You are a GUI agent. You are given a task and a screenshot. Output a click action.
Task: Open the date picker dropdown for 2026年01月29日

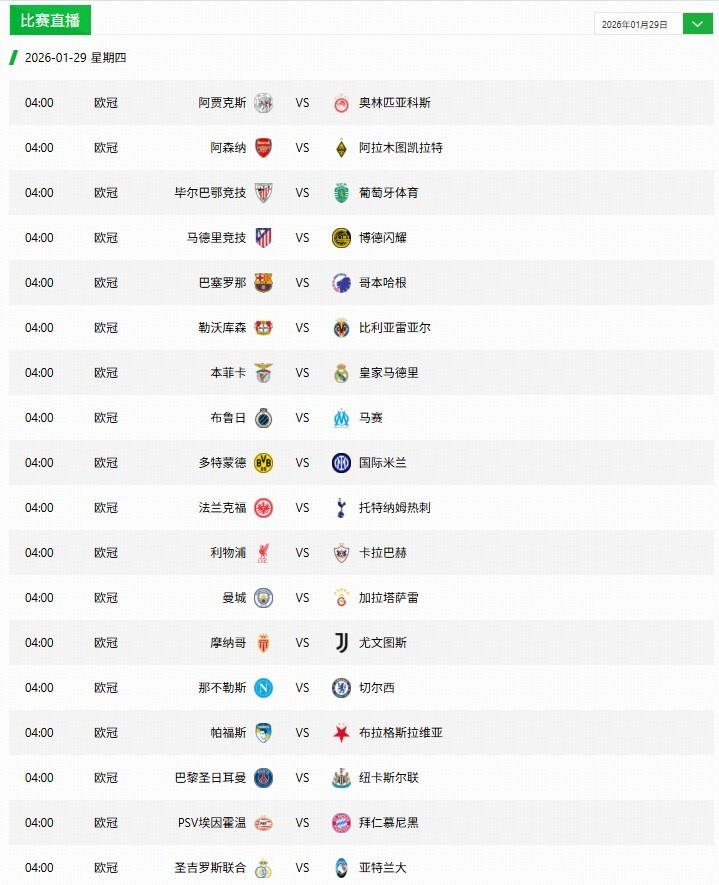point(697,24)
